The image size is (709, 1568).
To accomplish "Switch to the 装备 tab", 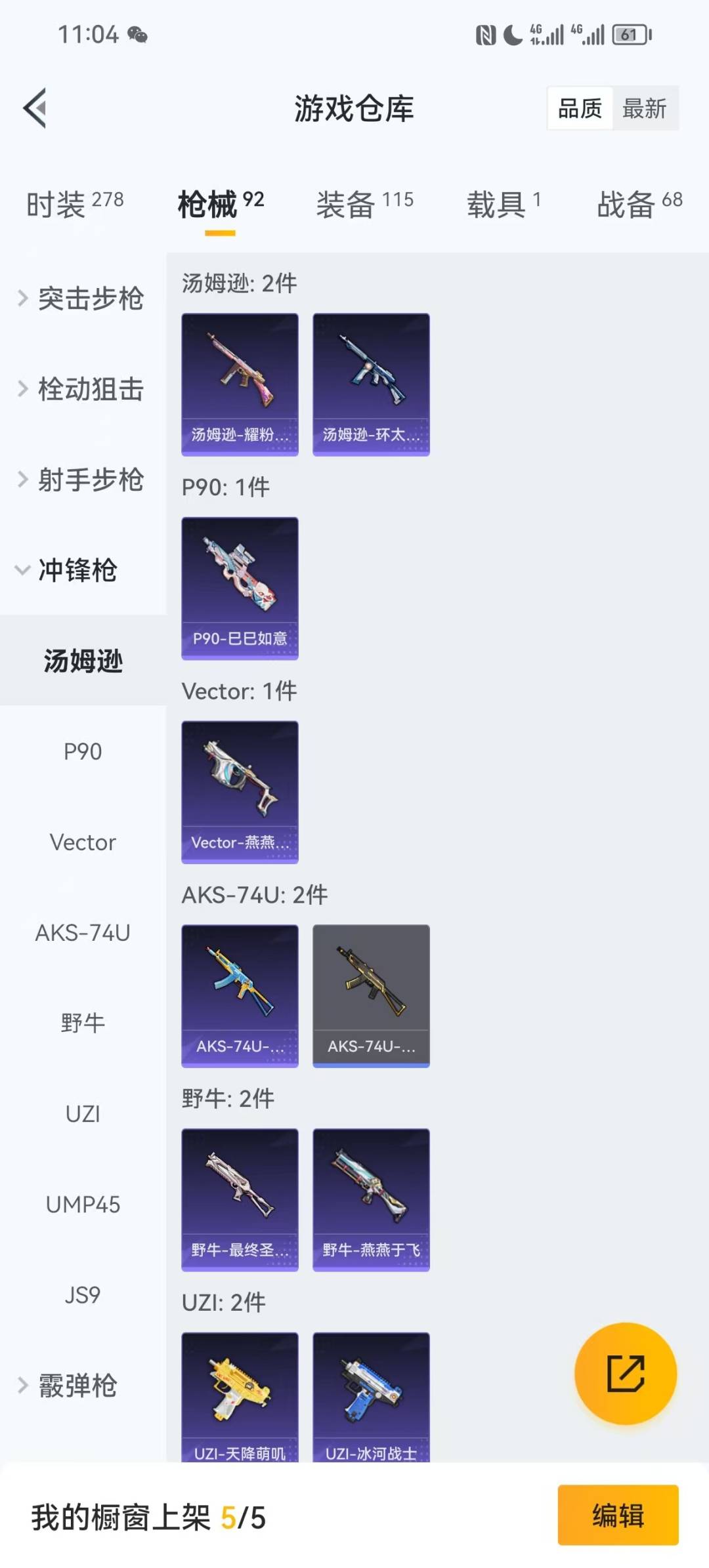I will pos(364,204).
